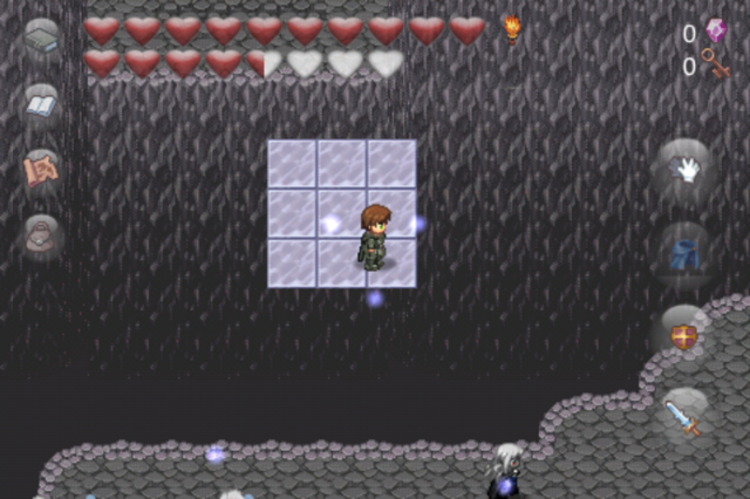Screen dimensions: 750x499
Task: View the map scroll
Action: (41, 170)
